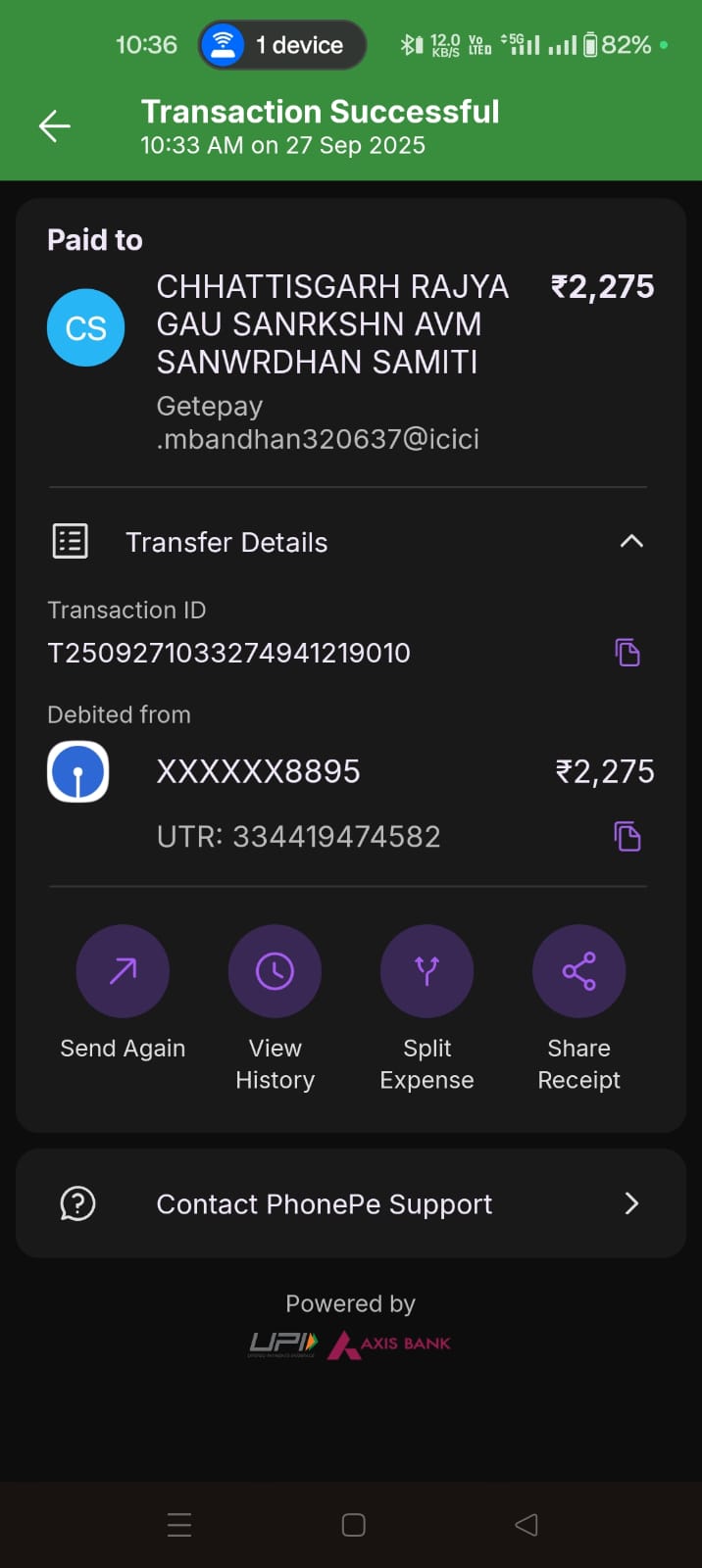
Task: Copy the UTR number
Action: [x=627, y=837]
